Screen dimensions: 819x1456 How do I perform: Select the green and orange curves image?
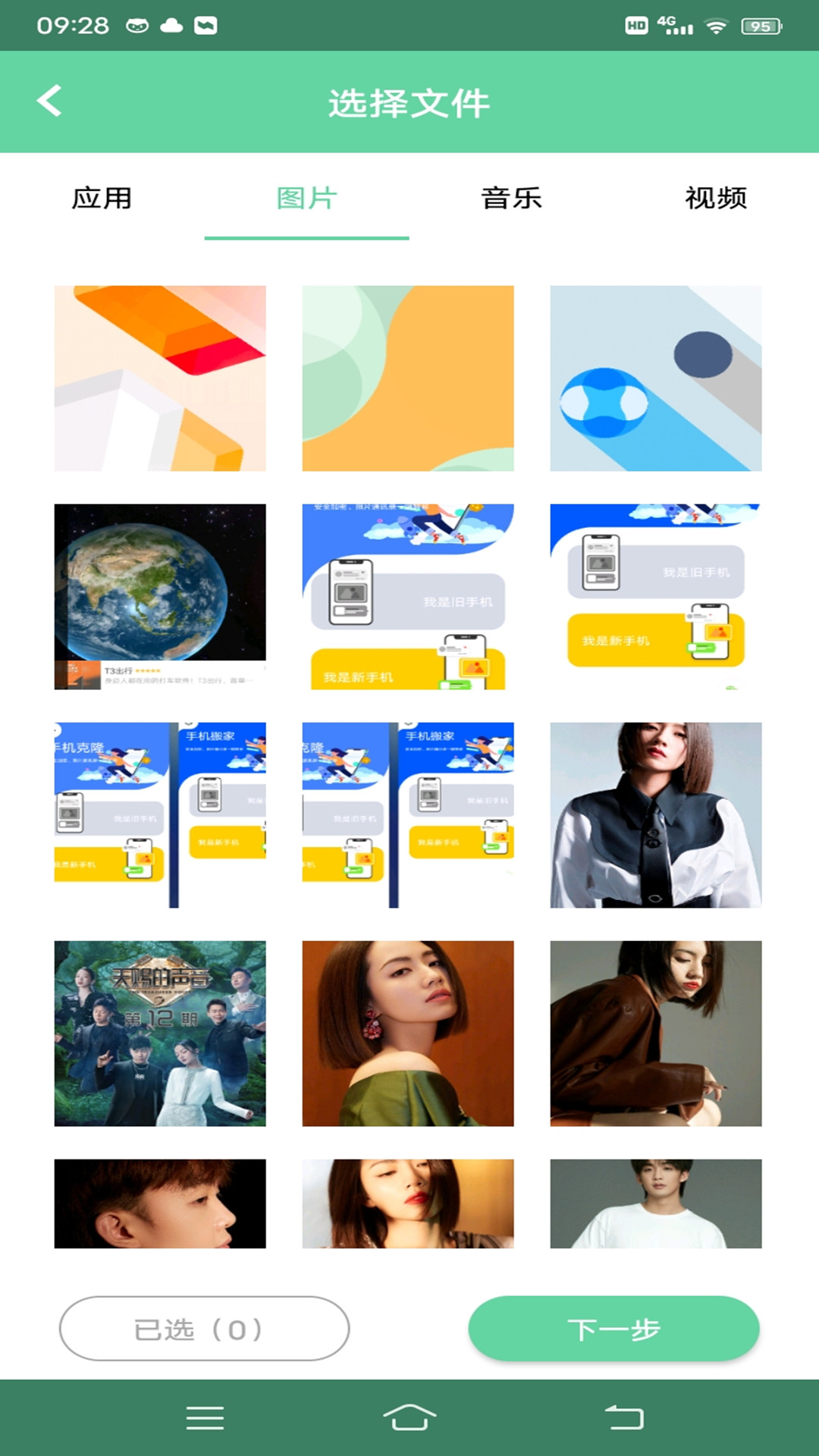tap(408, 378)
